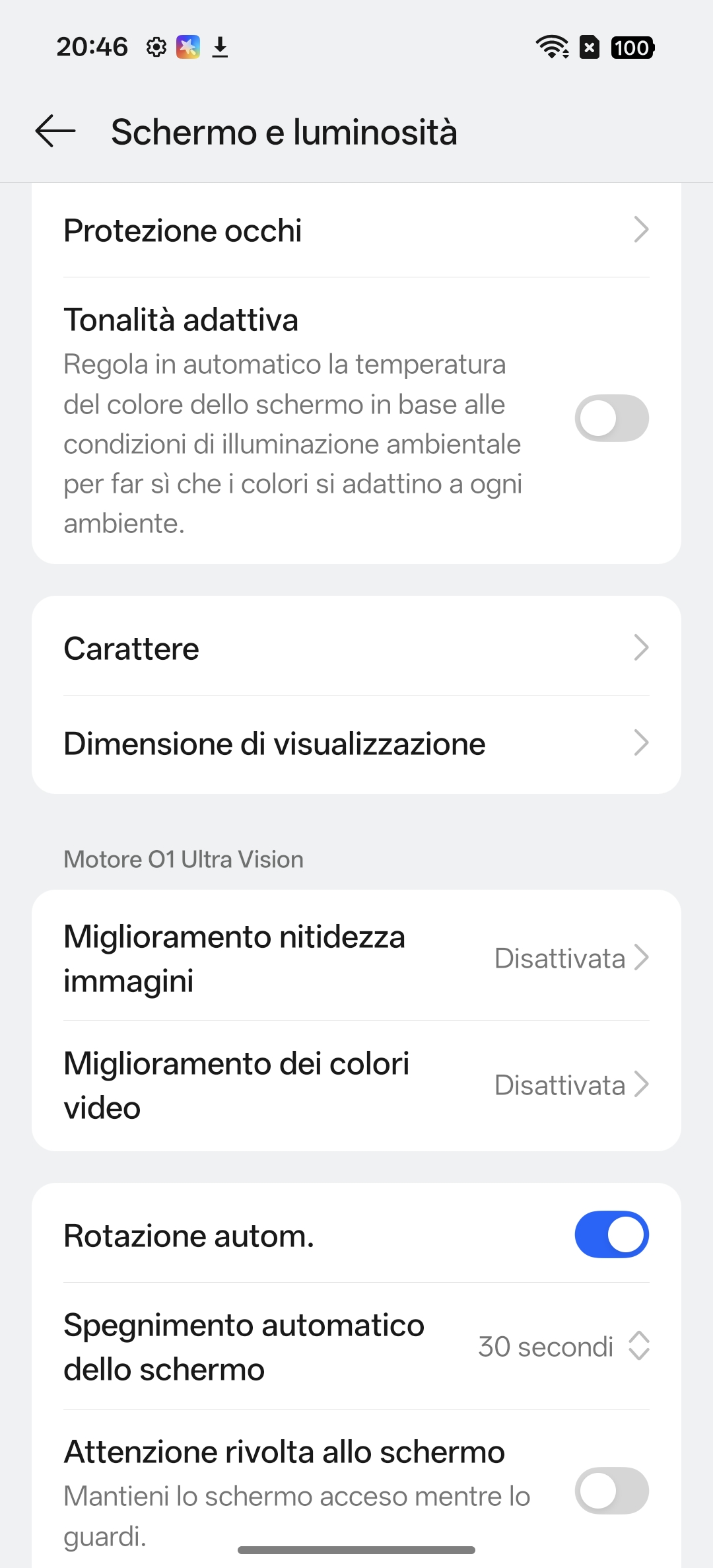The height and width of the screenshot is (1568, 713).
Task: Enable Attenzione rivolta allo schermo
Action: click(611, 1490)
